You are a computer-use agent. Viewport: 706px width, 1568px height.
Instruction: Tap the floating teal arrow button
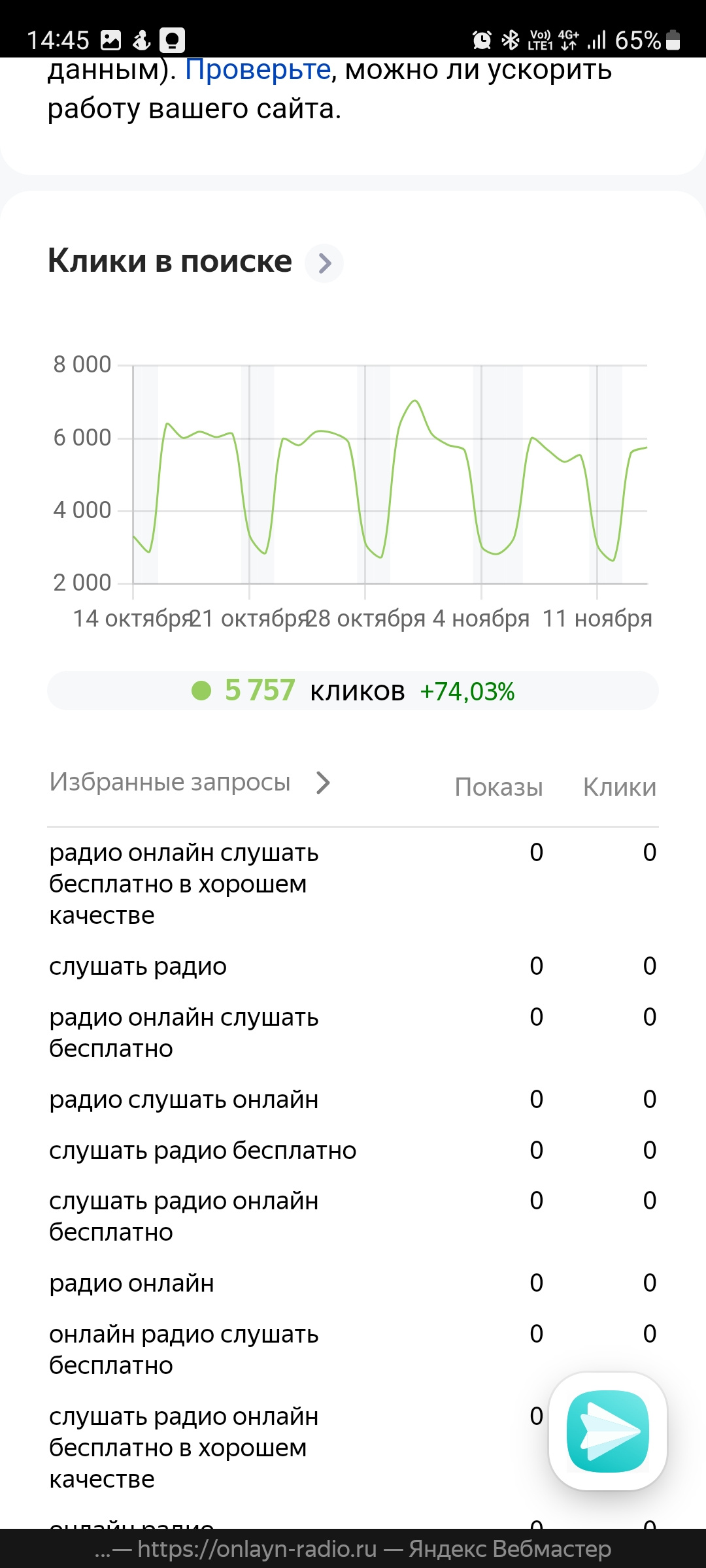click(608, 1431)
